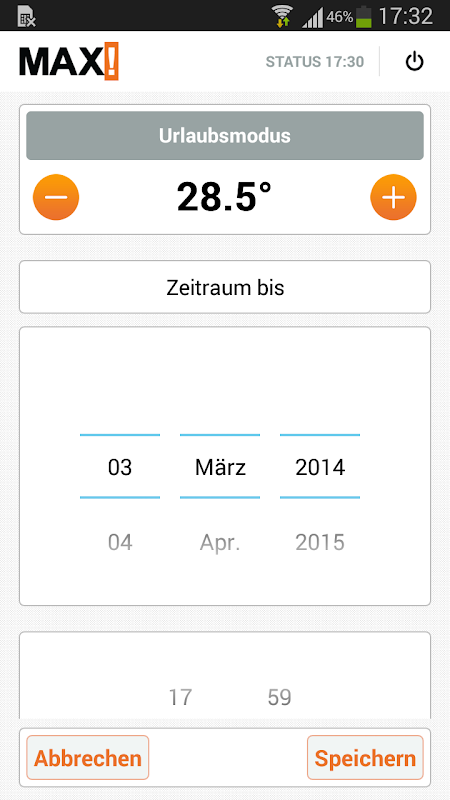Select Apr. in the month picker
This screenshot has width=450, height=800.
point(220,543)
